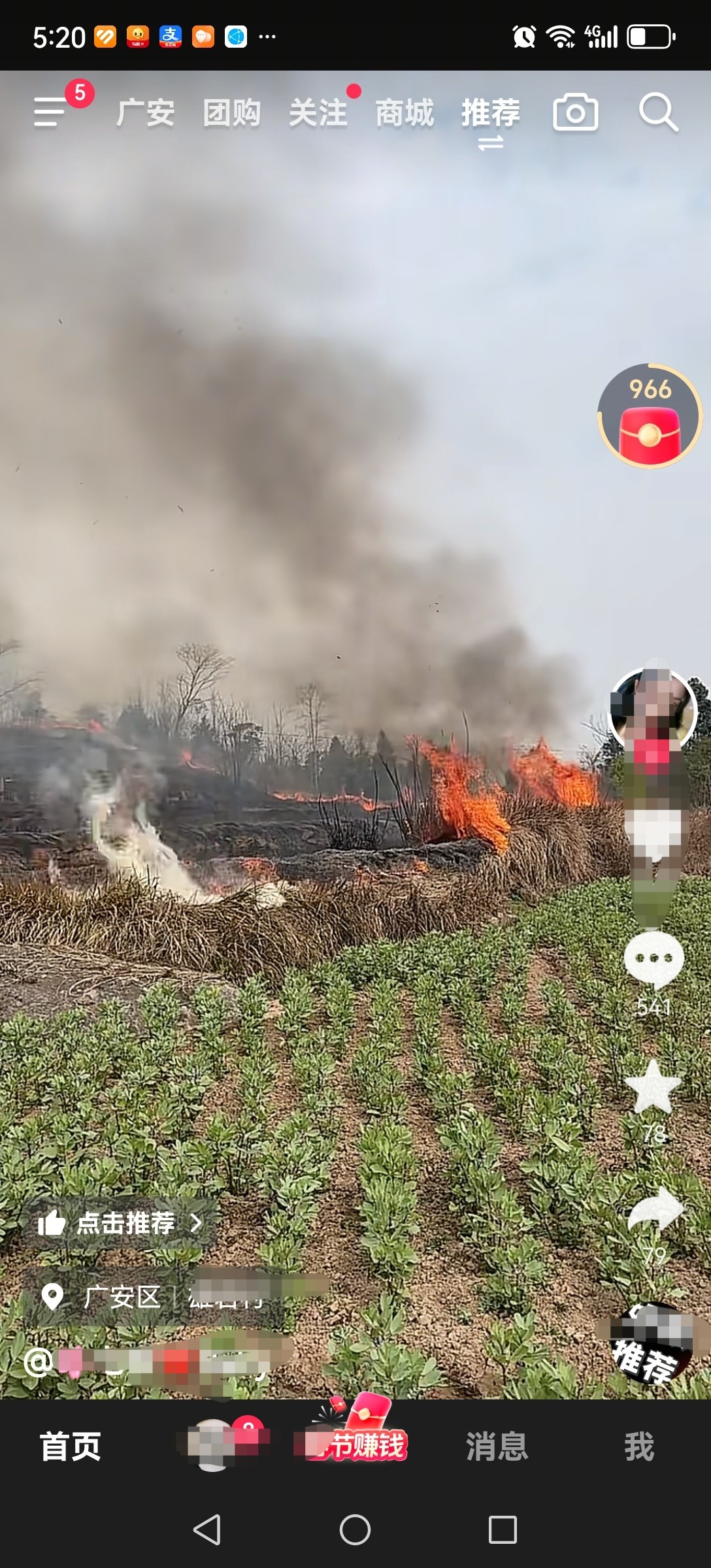
Task: Open the 关注 following feed
Action: [318, 113]
